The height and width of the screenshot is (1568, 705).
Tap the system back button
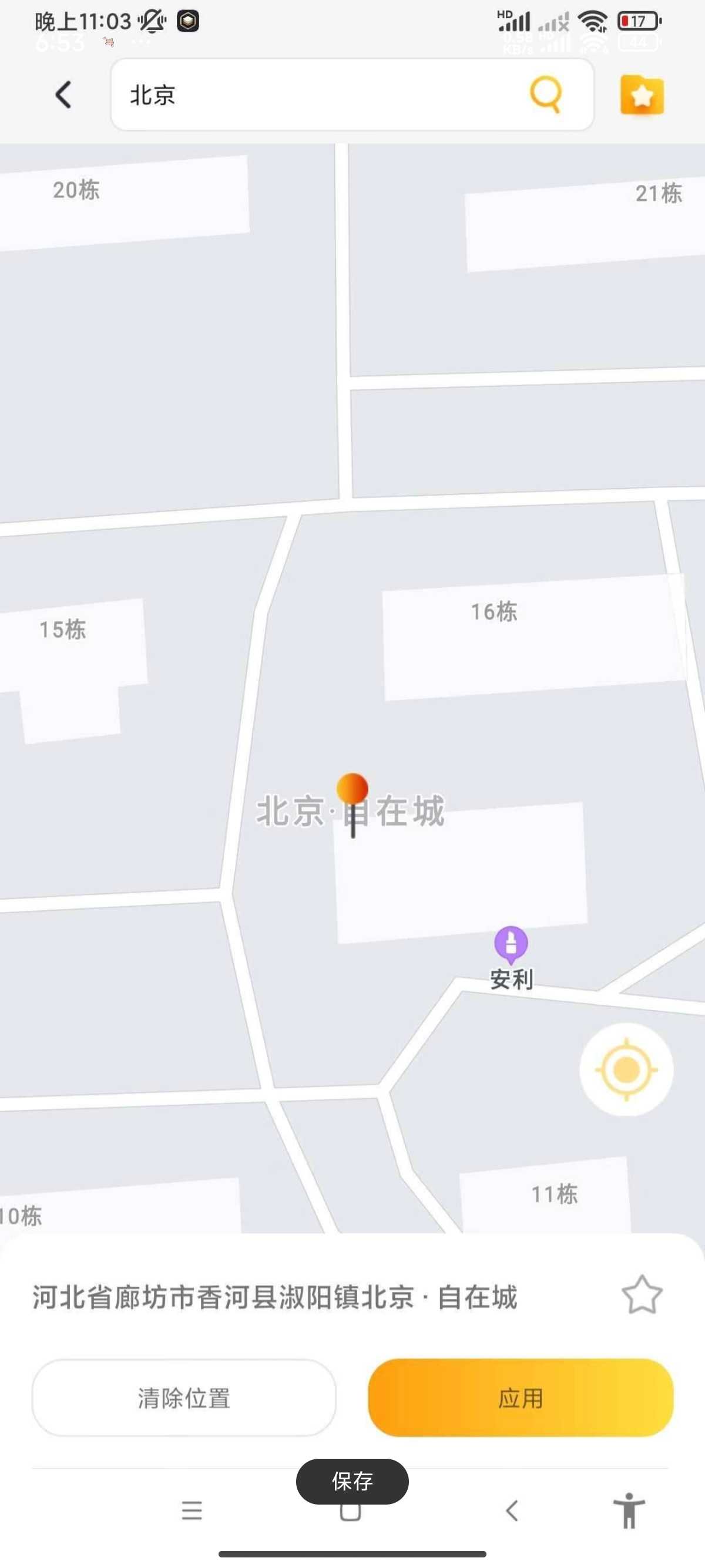click(511, 1510)
